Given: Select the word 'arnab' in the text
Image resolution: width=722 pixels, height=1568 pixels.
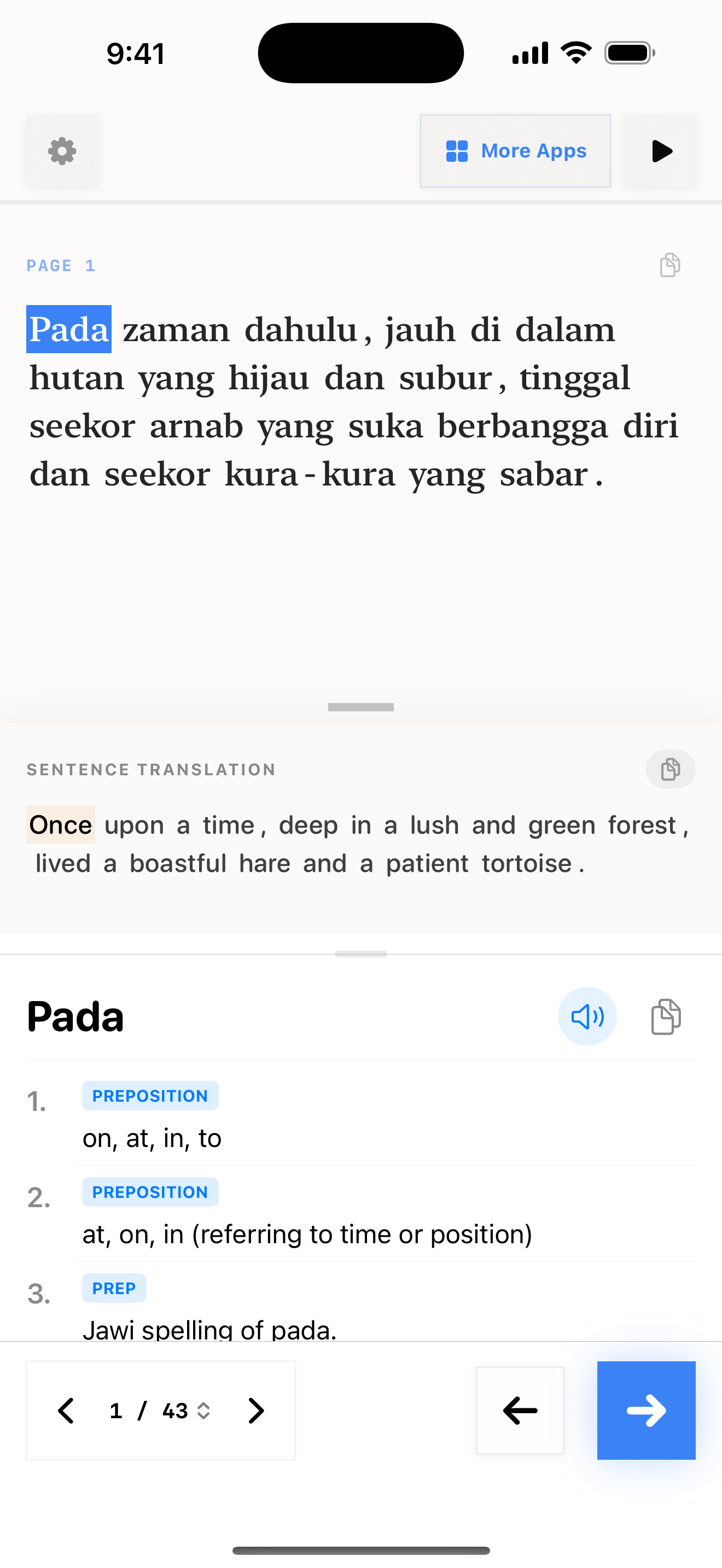Looking at the screenshot, I should (x=196, y=426).
